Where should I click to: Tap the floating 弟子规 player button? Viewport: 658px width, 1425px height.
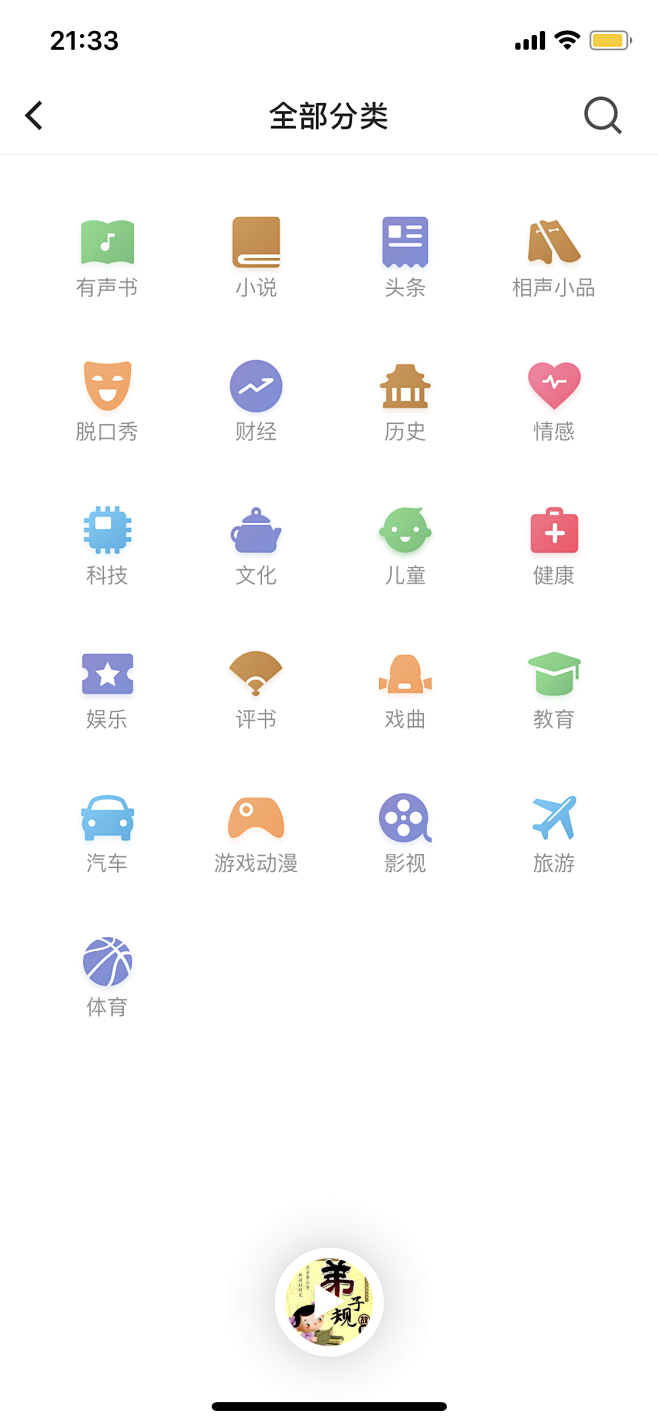tap(329, 1302)
